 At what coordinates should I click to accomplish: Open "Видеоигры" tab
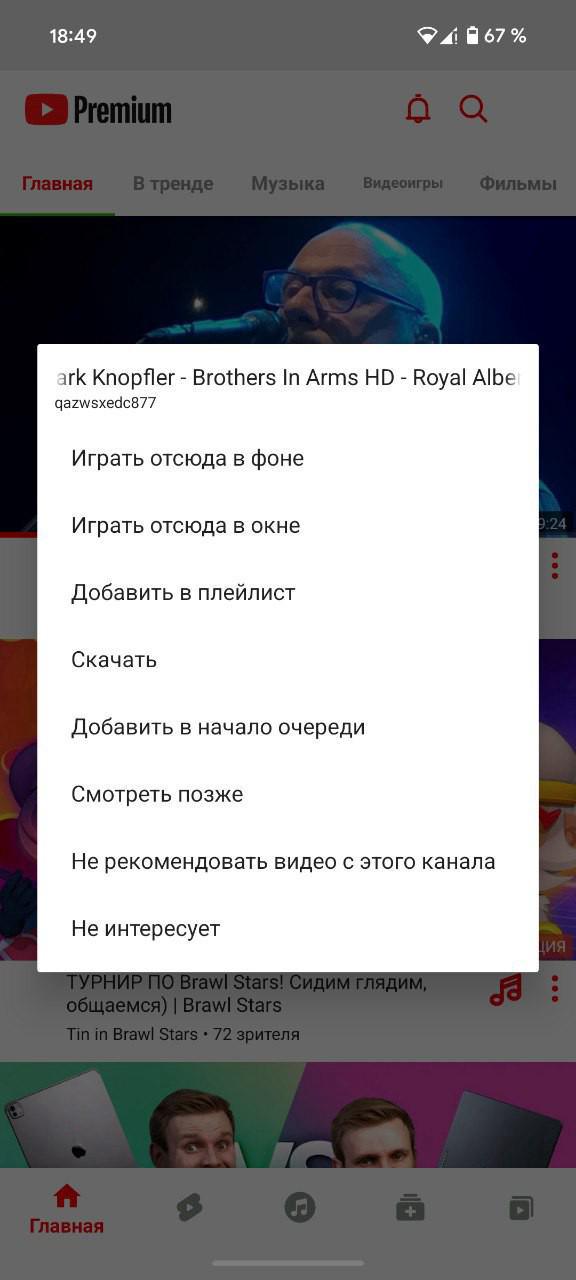(x=403, y=184)
